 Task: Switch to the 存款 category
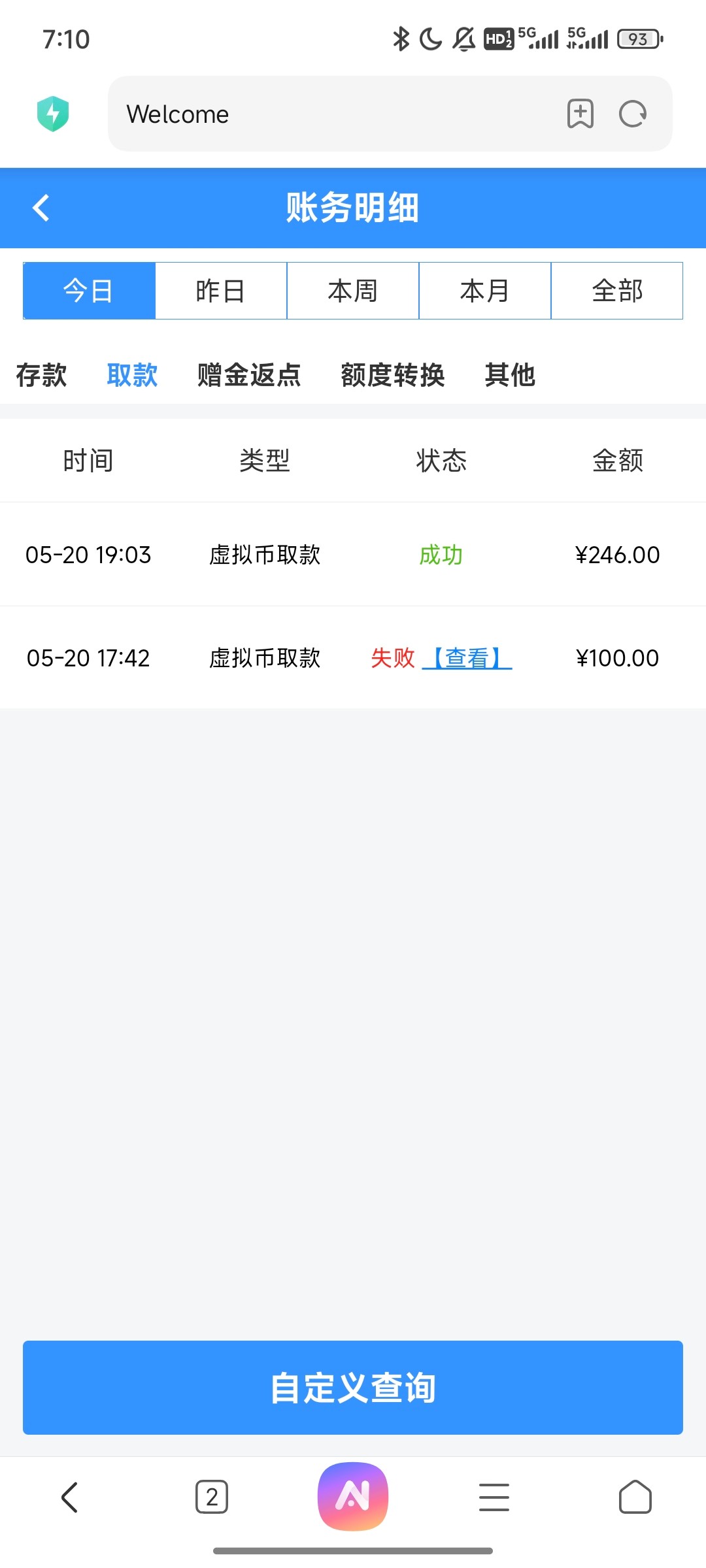(x=41, y=375)
